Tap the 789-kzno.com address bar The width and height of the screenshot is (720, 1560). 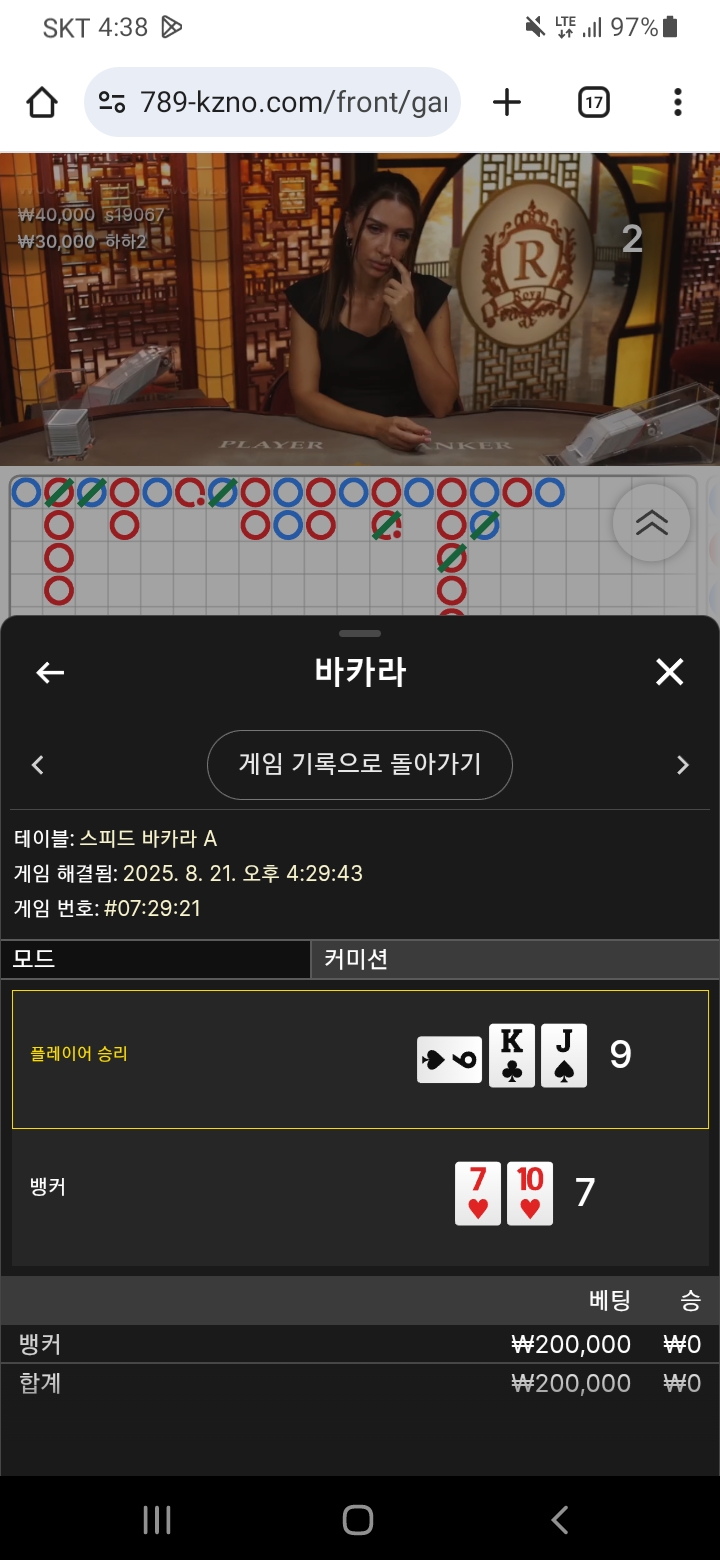point(272,102)
